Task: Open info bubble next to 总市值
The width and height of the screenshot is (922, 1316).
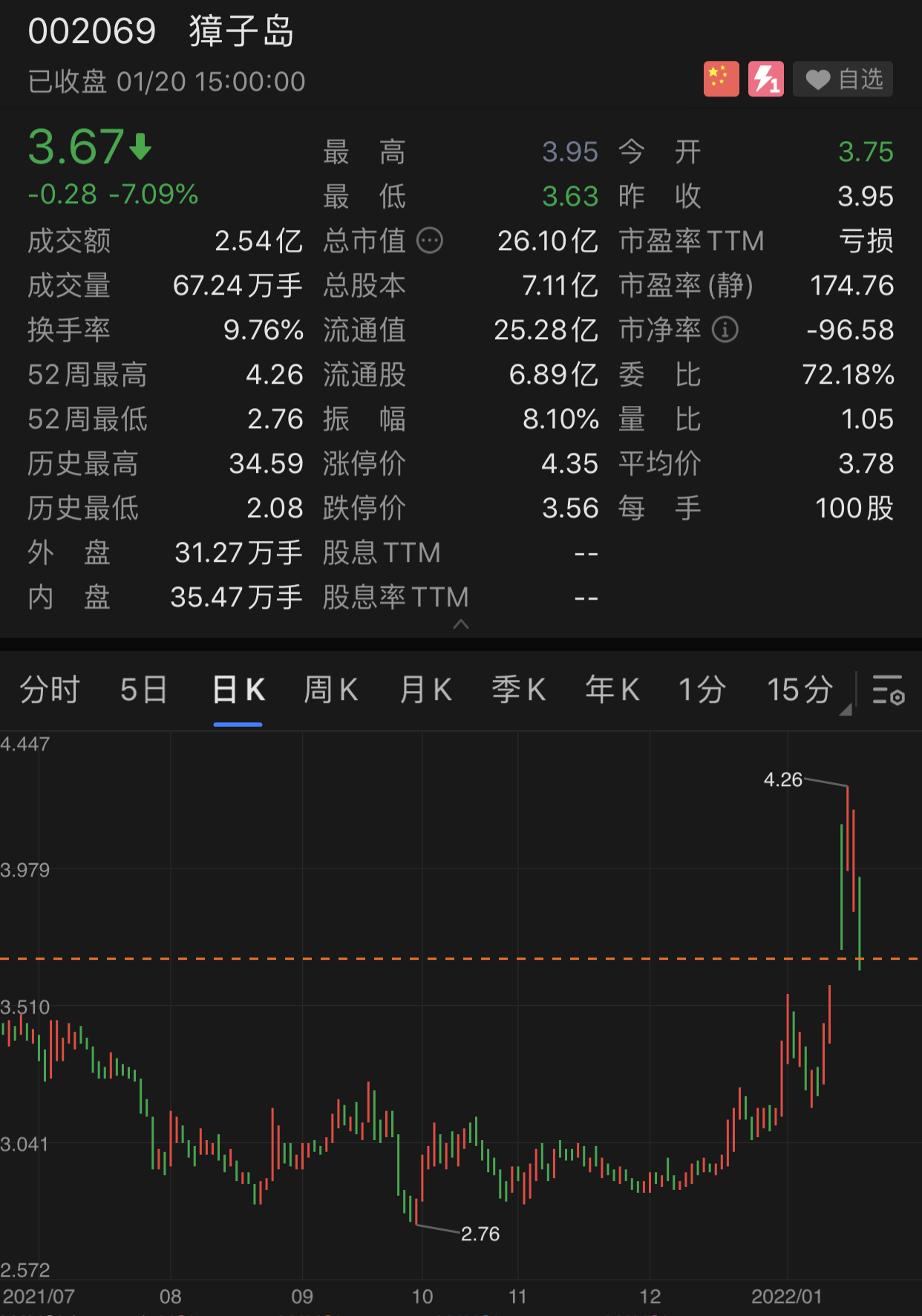Action: [430, 240]
